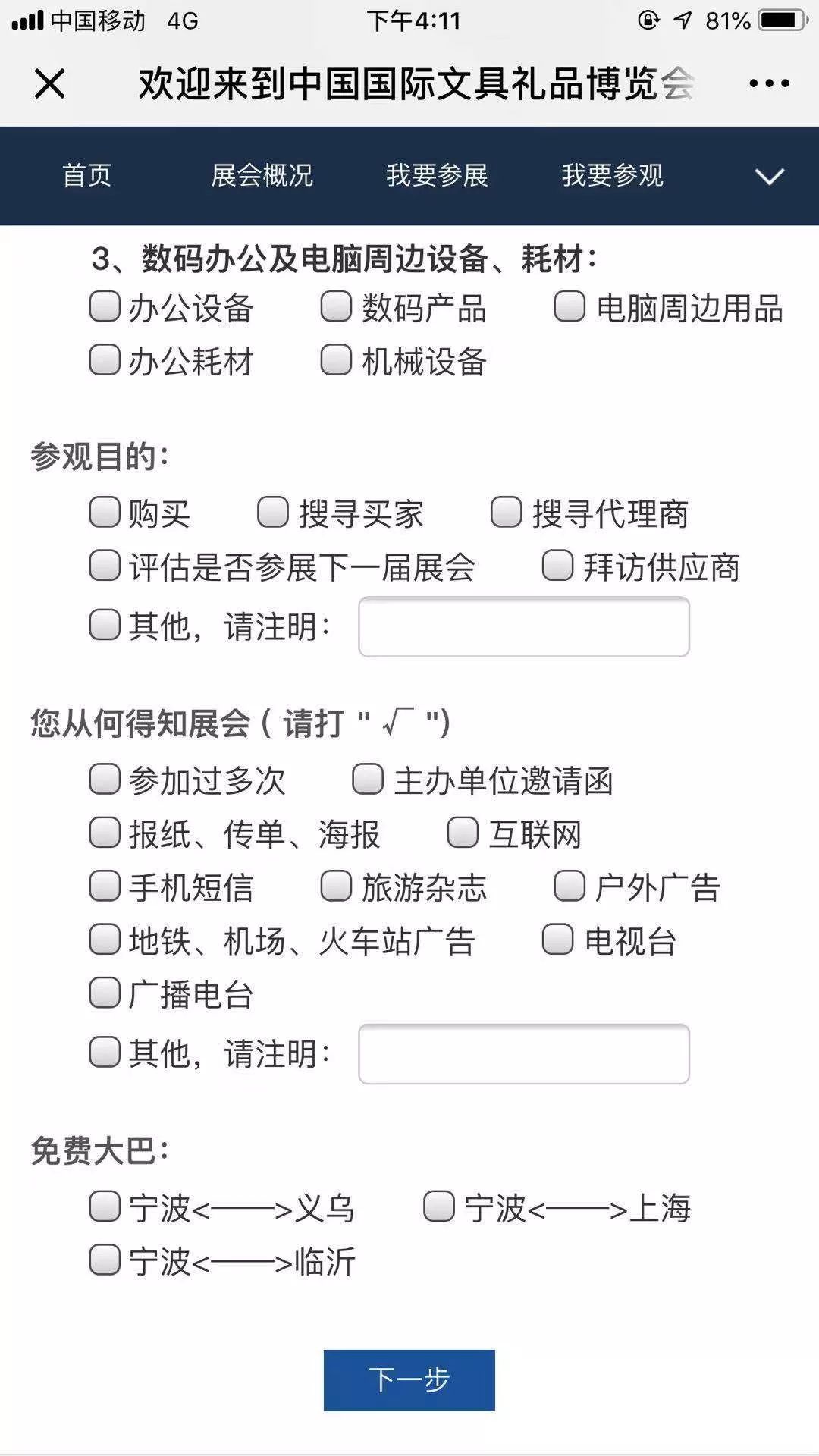Switch to the 展会概况 tab

pos(262,176)
